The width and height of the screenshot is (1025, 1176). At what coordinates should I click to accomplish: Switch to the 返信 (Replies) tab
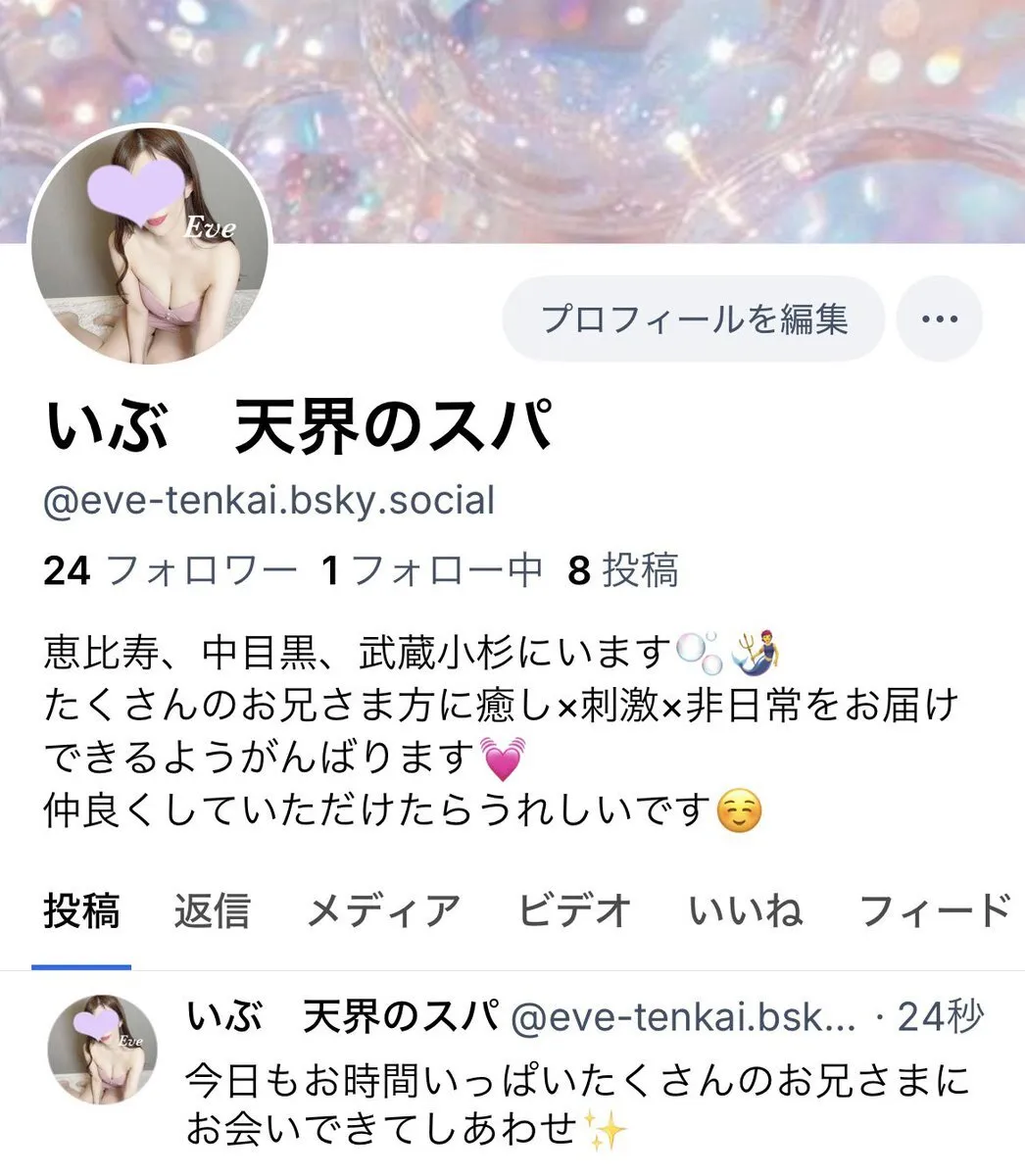coord(211,909)
